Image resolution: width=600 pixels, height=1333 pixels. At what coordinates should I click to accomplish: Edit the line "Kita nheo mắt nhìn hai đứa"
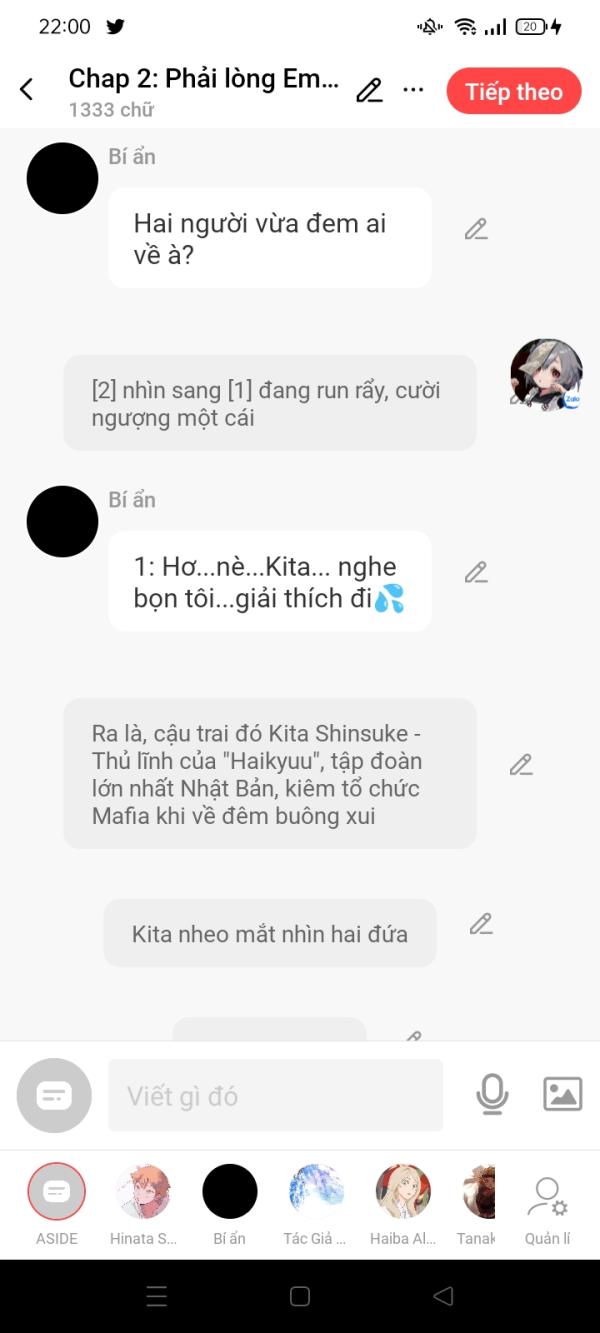tap(481, 924)
